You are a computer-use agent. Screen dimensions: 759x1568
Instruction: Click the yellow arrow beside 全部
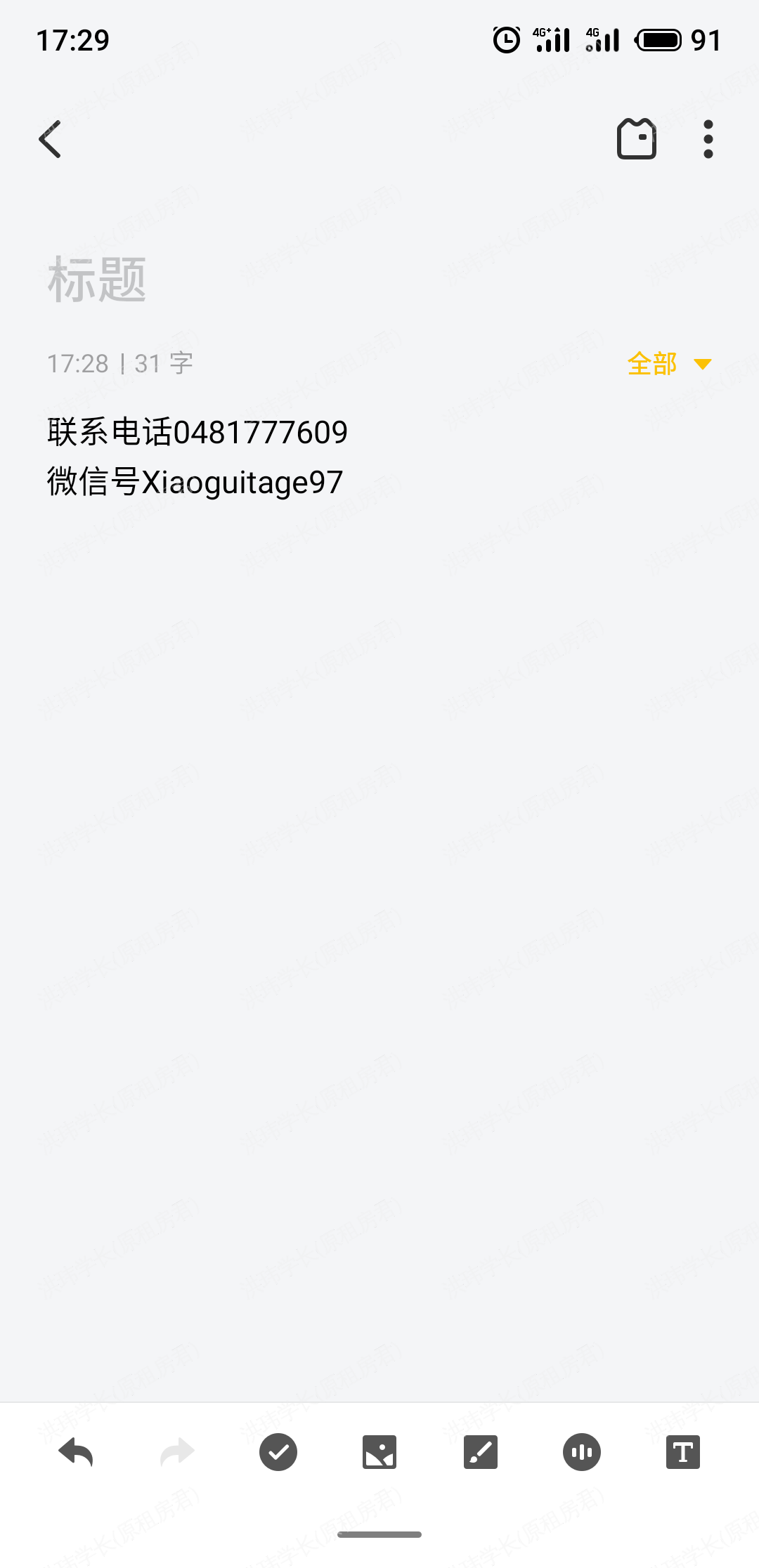coord(702,363)
